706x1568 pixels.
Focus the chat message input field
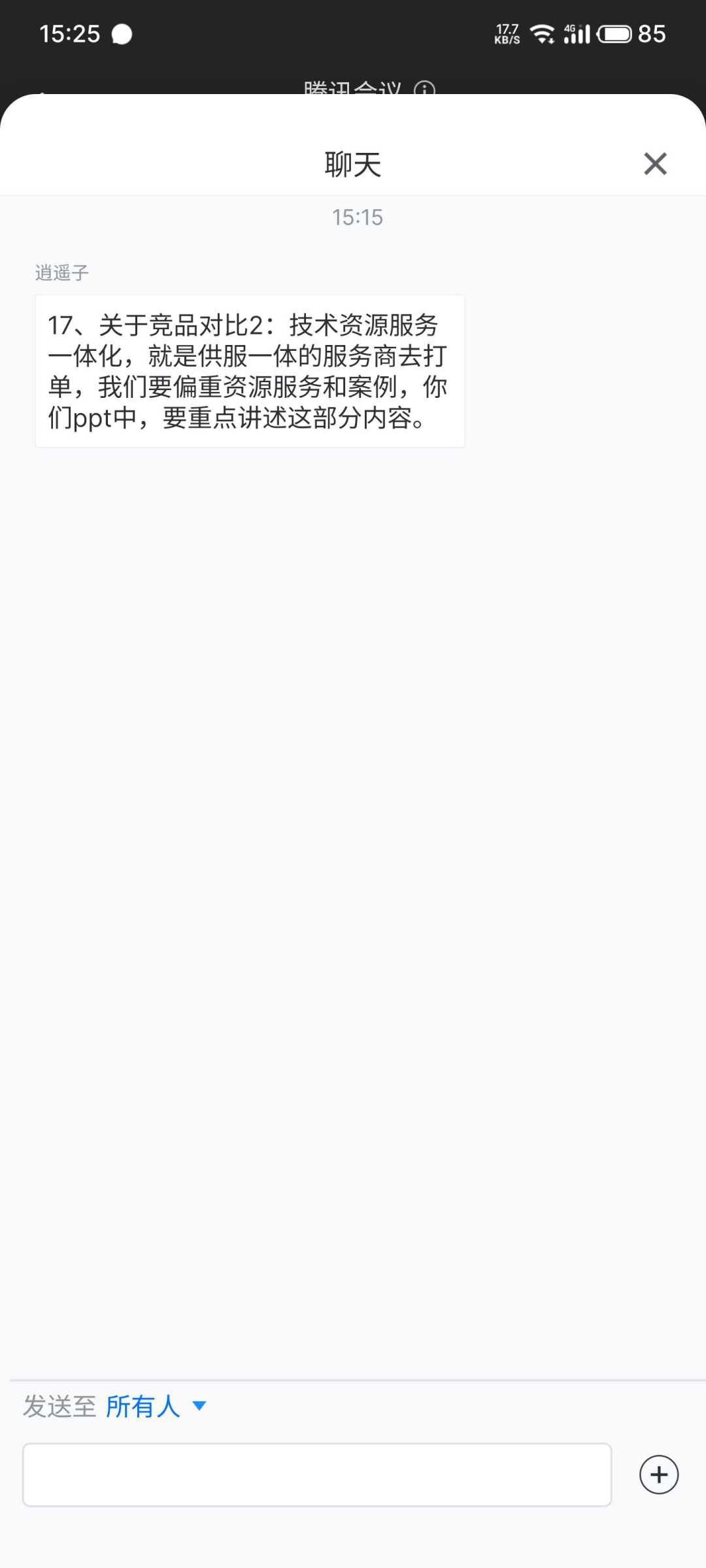[x=317, y=1475]
